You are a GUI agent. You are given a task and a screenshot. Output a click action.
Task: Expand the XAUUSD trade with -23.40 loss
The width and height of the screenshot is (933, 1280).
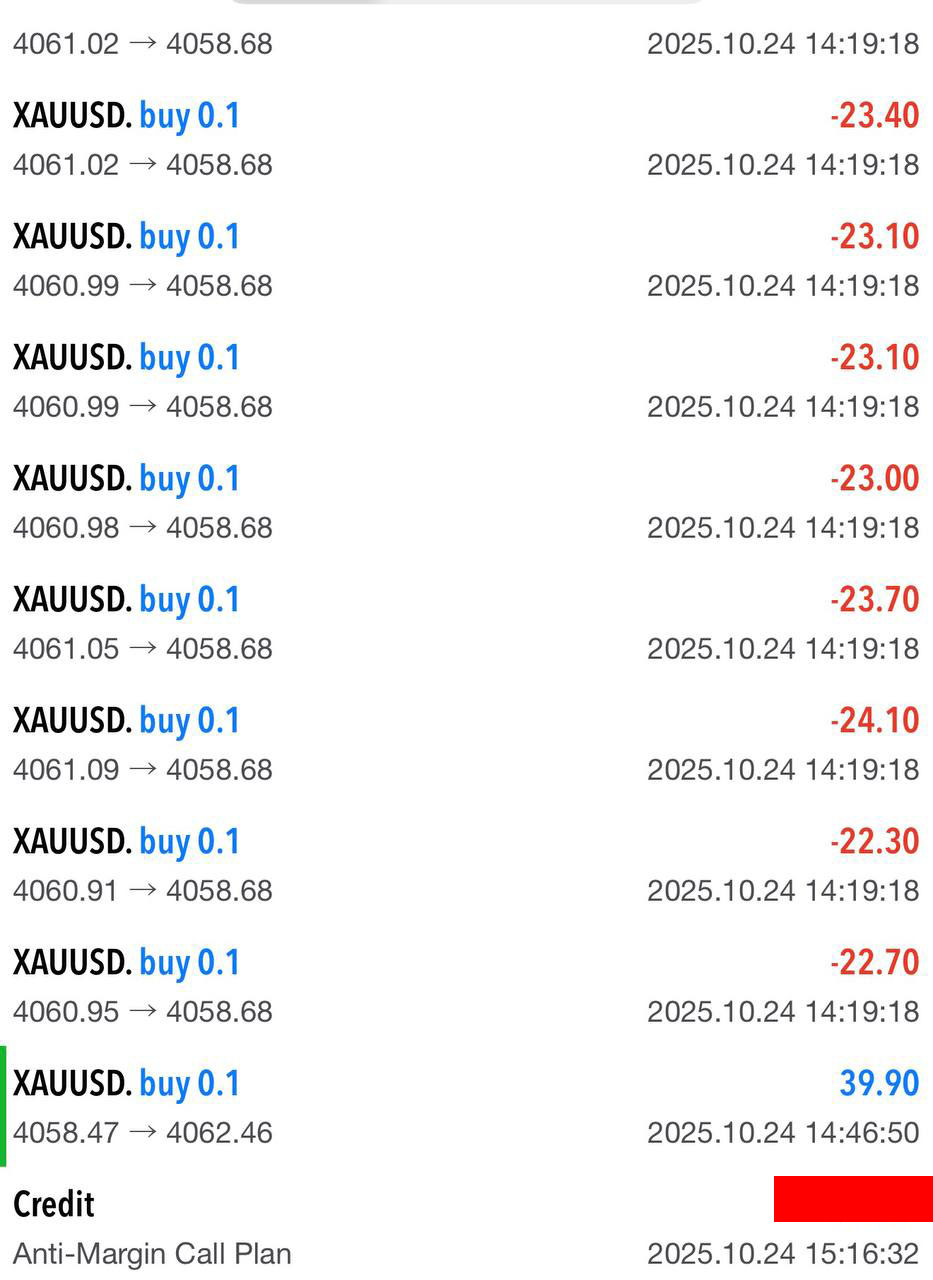(x=466, y=139)
